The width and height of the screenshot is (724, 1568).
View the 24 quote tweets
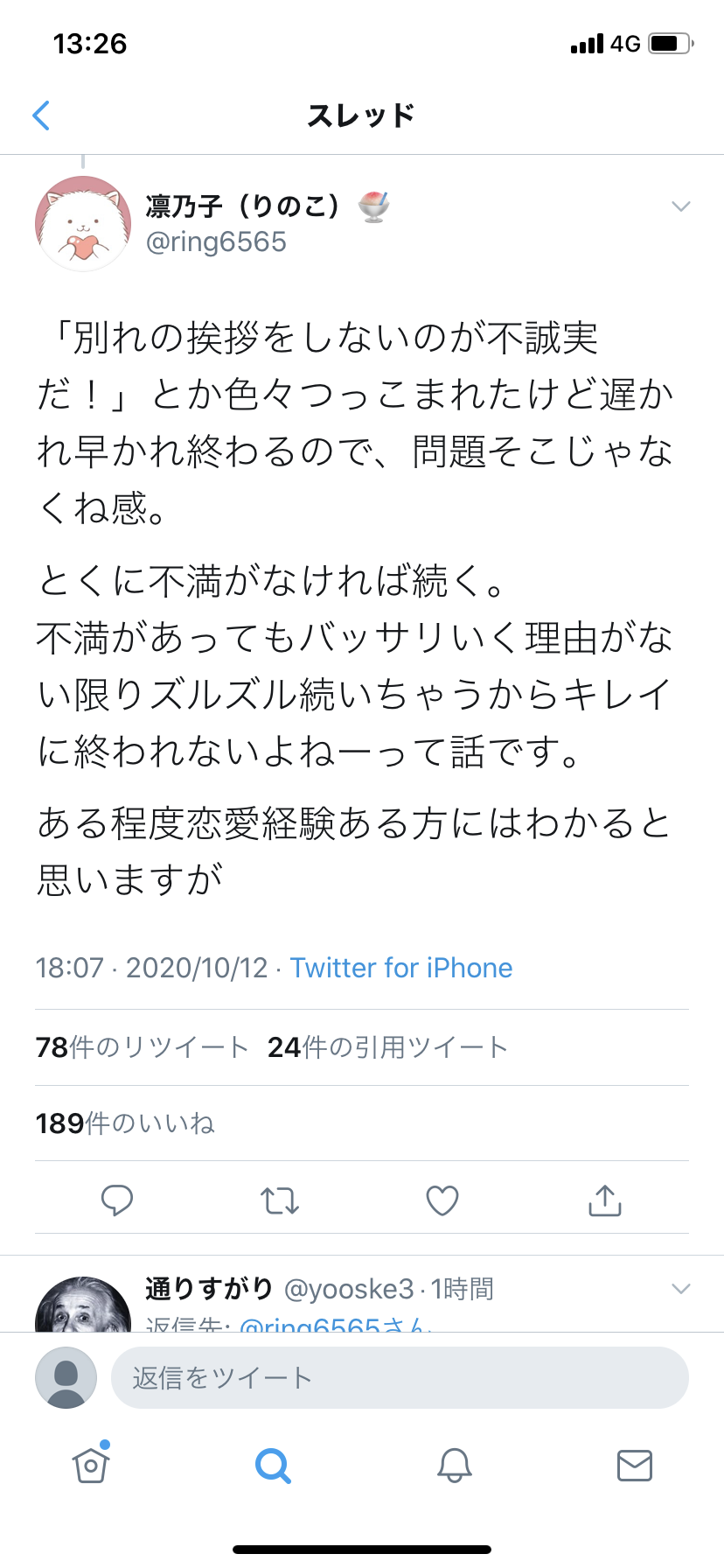point(387,1047)
